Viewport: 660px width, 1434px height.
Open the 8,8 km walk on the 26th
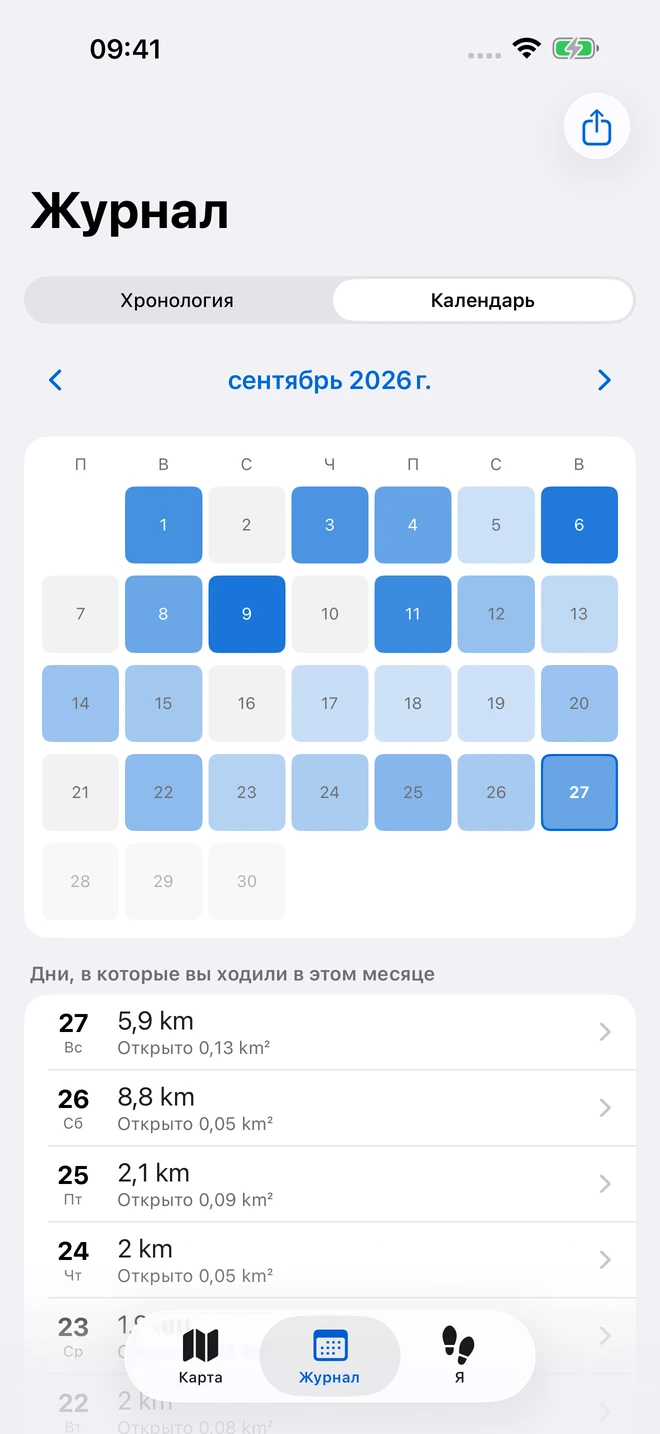[330, 1108]
